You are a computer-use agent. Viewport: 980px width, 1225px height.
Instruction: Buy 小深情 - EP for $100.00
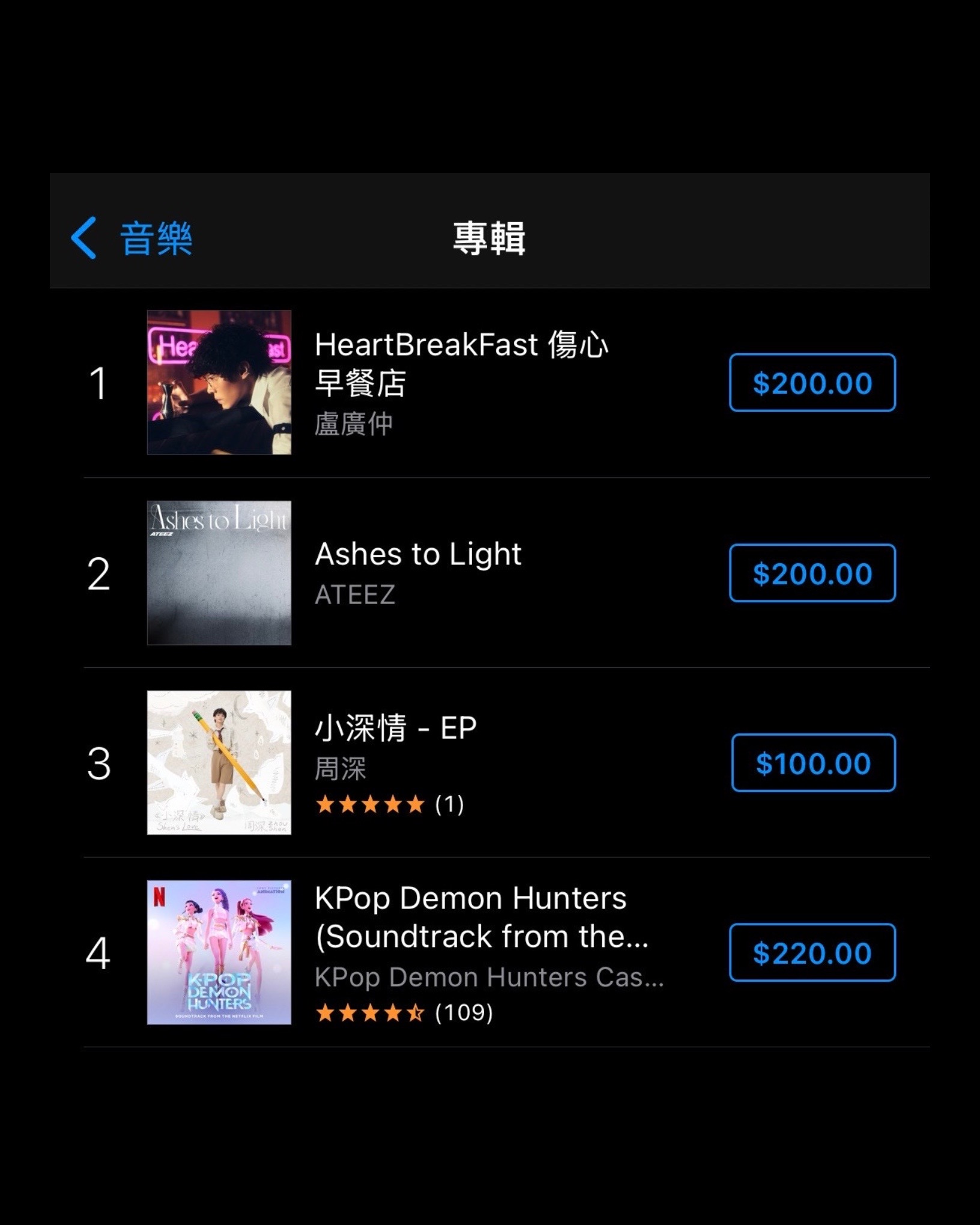[x=813, y=763]
